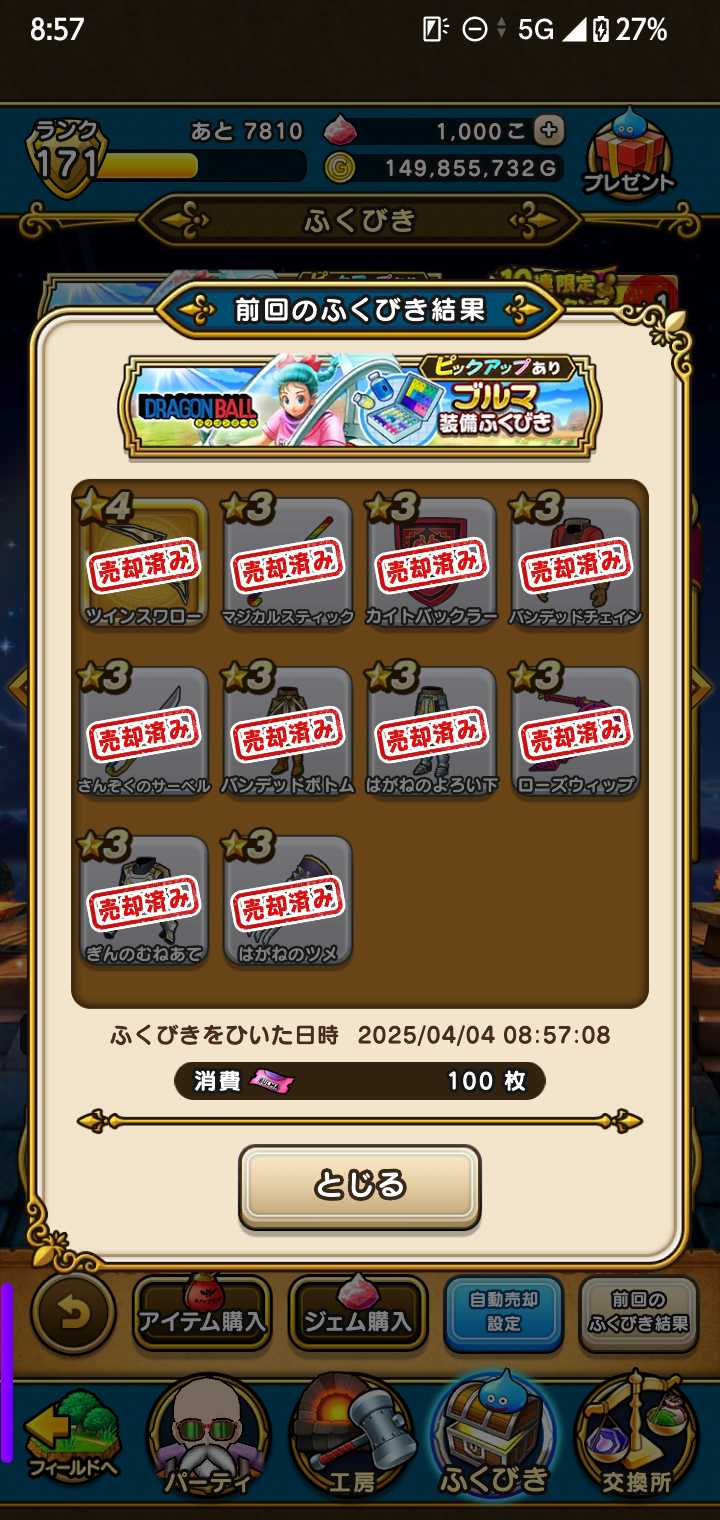Tap the ブルマ装備ふくびき banner

coord(360,405)
